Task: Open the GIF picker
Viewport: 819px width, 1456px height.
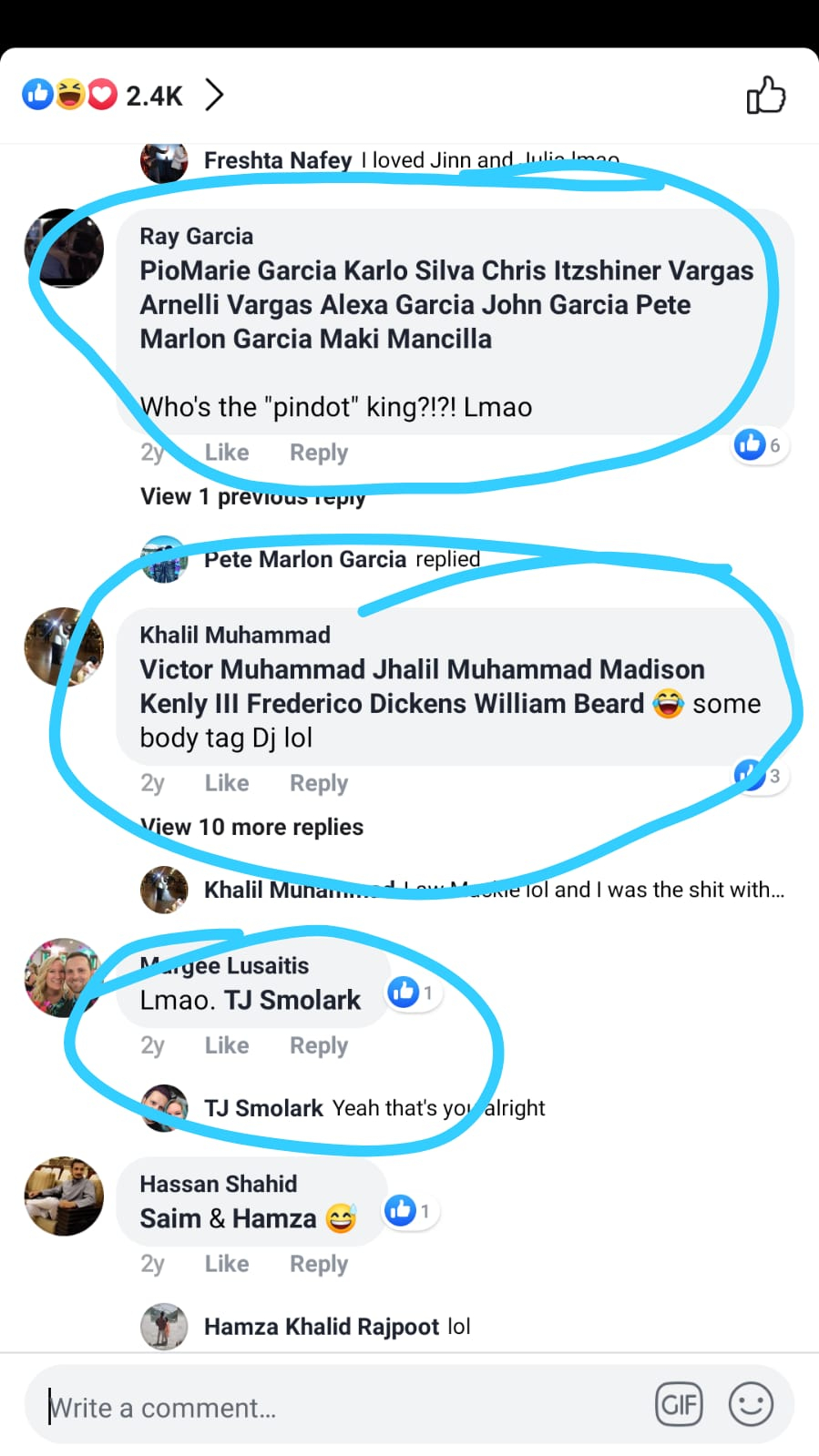Action: [x=679, y=1404]
